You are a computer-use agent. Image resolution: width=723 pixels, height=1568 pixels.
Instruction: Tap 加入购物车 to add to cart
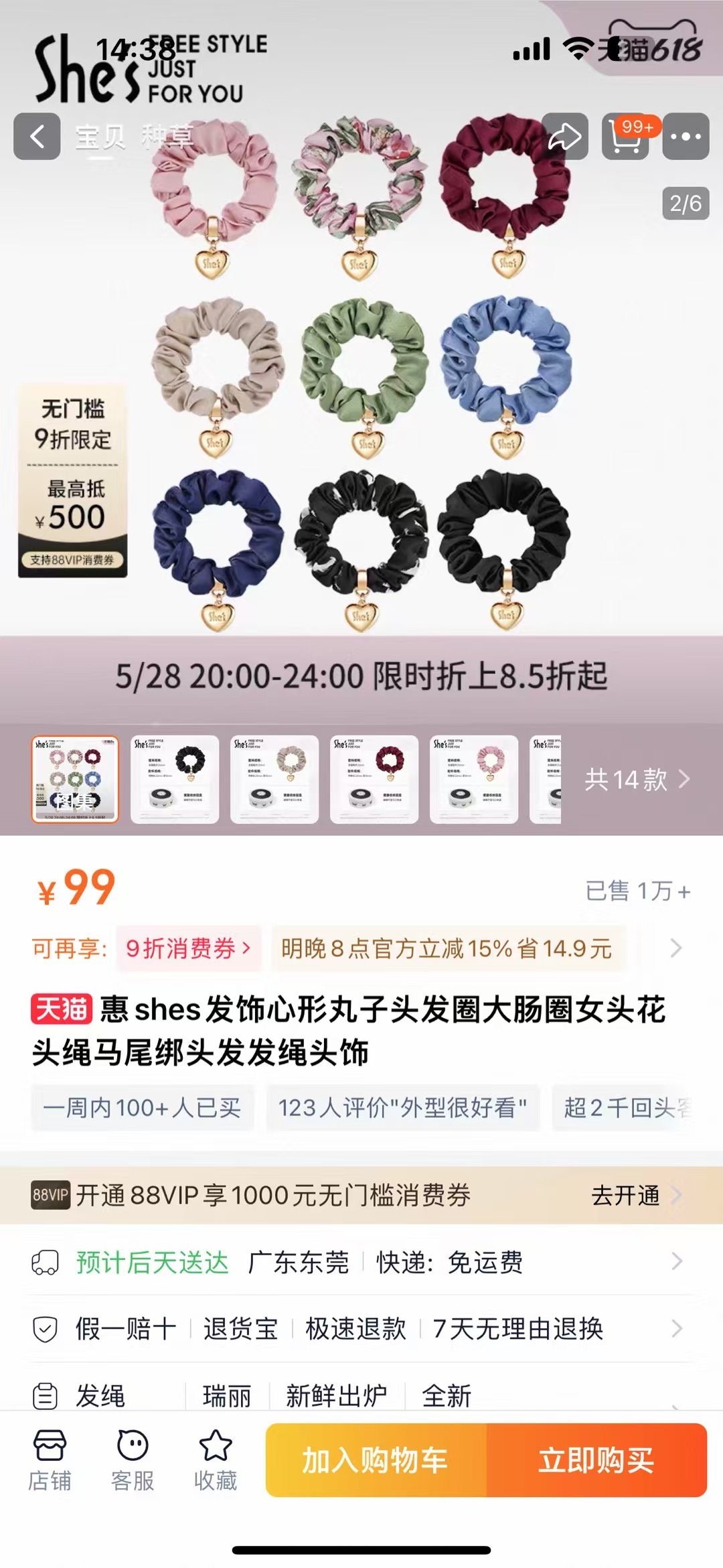coord(376,1460)
